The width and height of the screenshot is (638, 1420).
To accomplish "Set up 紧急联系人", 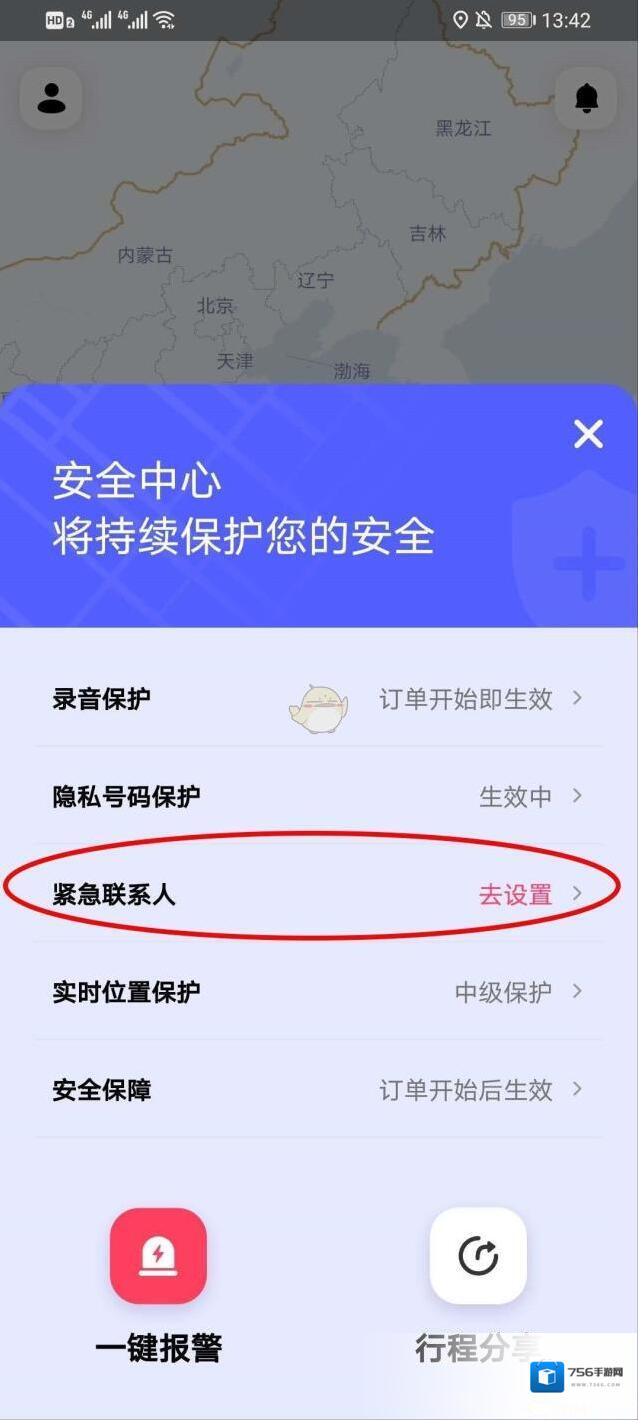I will (318, 894).
